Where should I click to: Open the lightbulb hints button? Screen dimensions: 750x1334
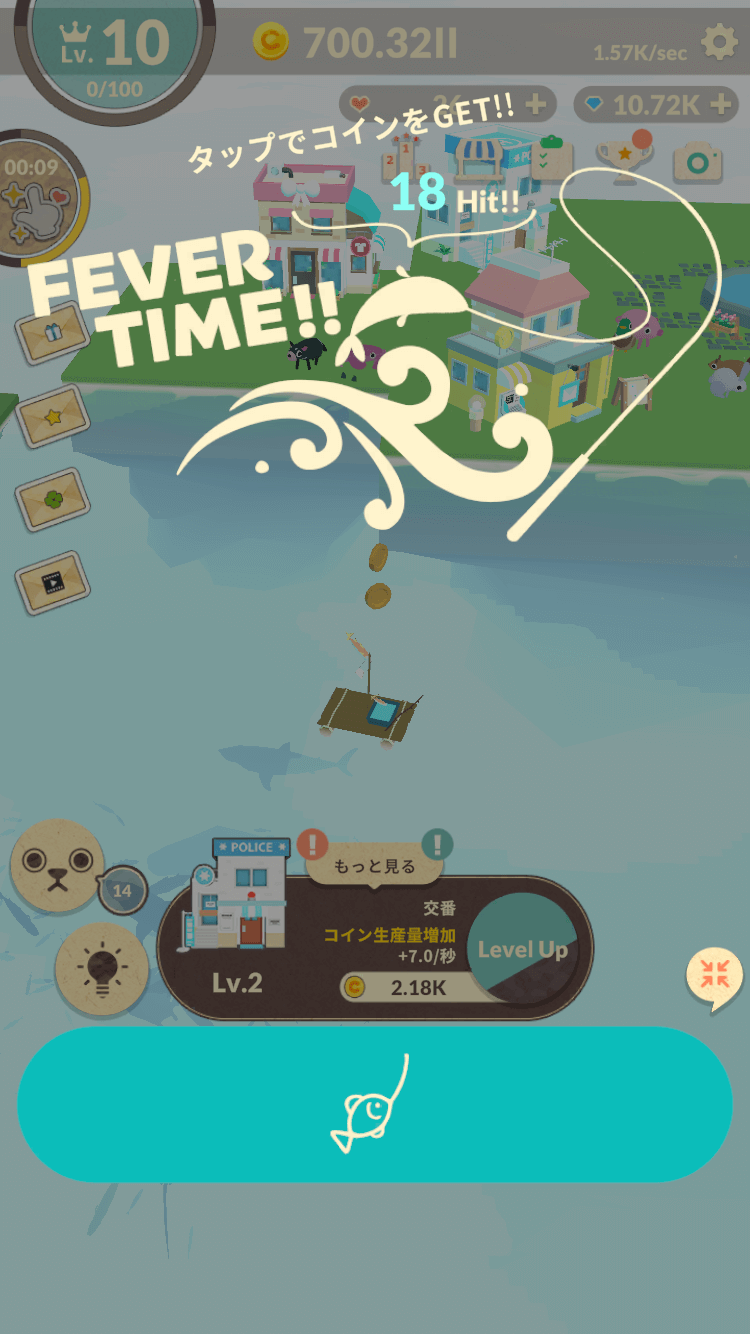click(x=101, y=968)
